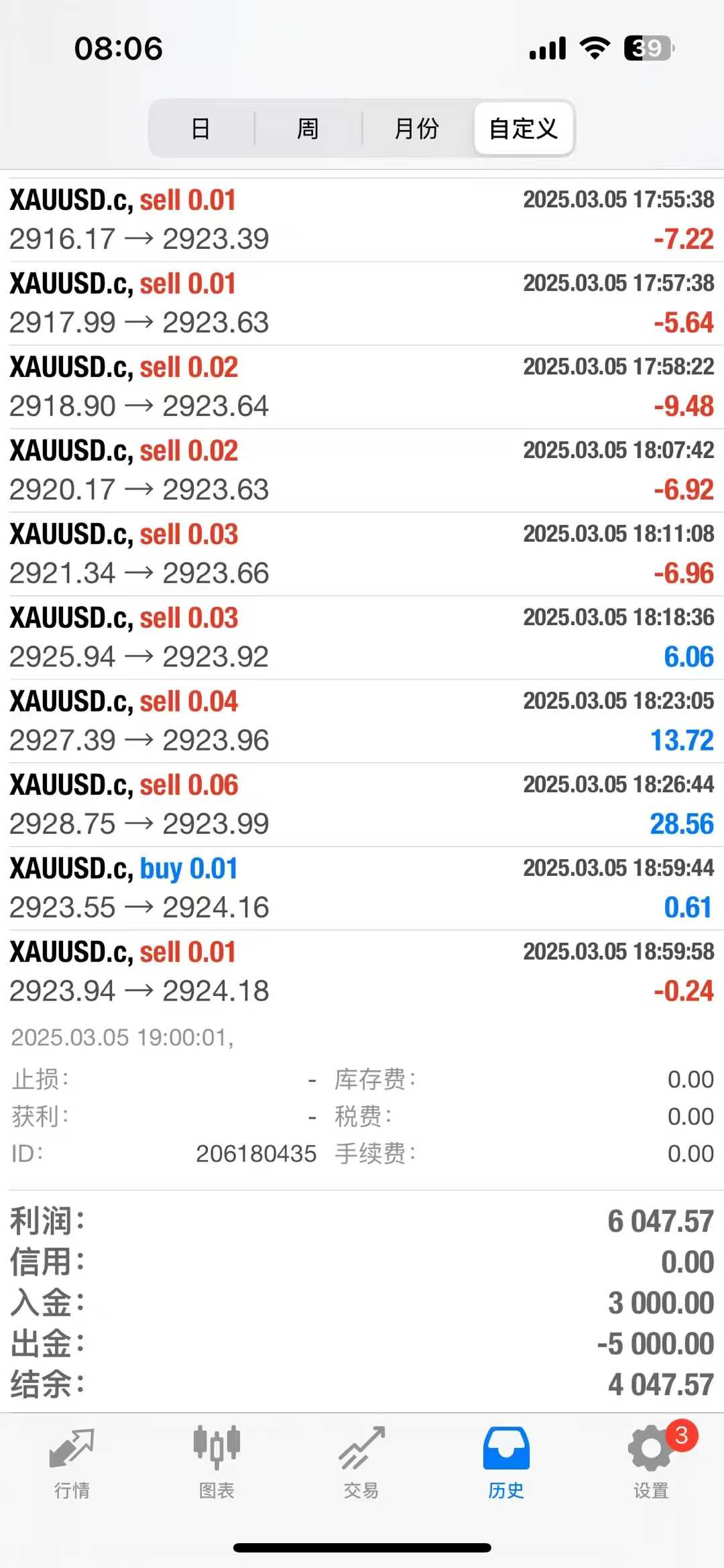Expand the sell 0.06 trade with 28.56 profit

362,805
